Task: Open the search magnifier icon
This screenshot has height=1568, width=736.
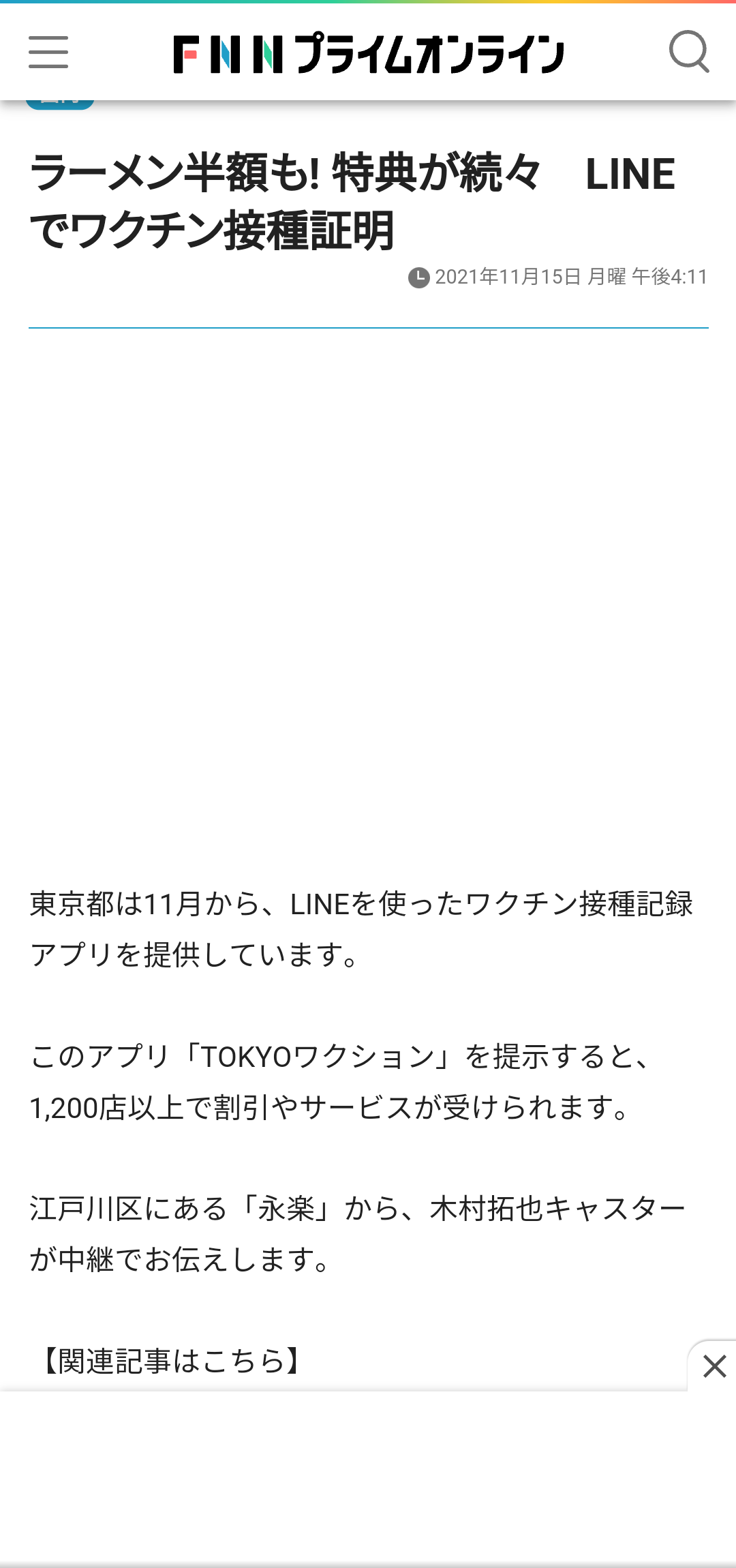Action: (689, 52)
